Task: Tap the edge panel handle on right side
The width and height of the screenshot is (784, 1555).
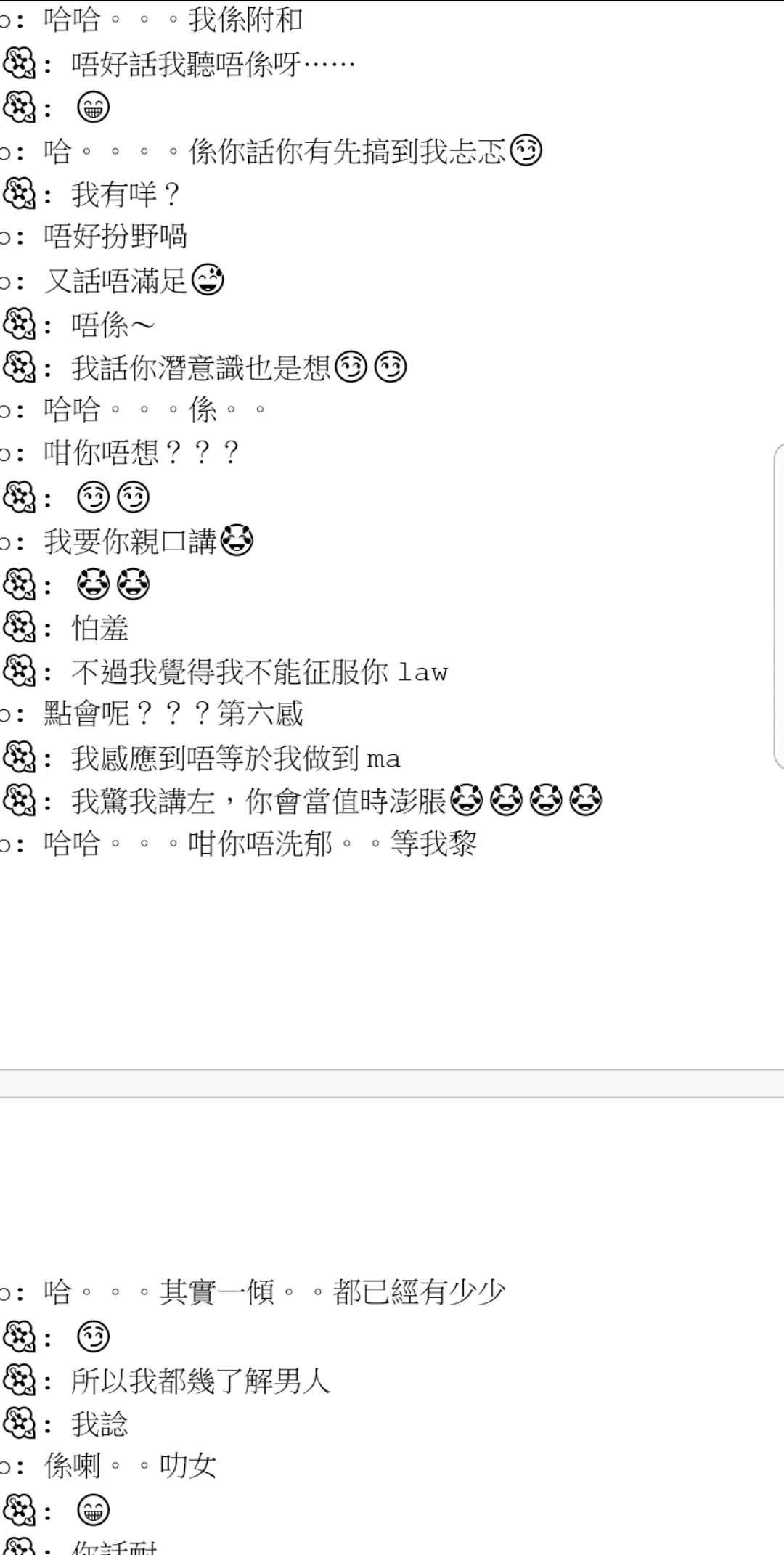Action: (779, 606)
